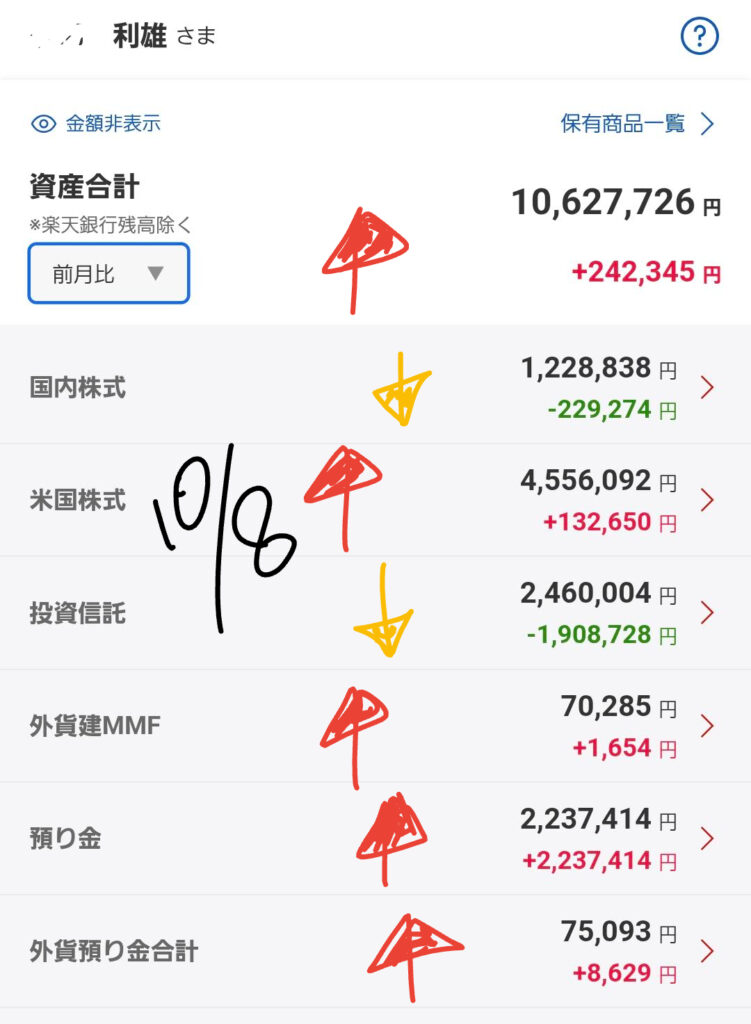Open the 保有商品一覧 link

pos(637,124)
